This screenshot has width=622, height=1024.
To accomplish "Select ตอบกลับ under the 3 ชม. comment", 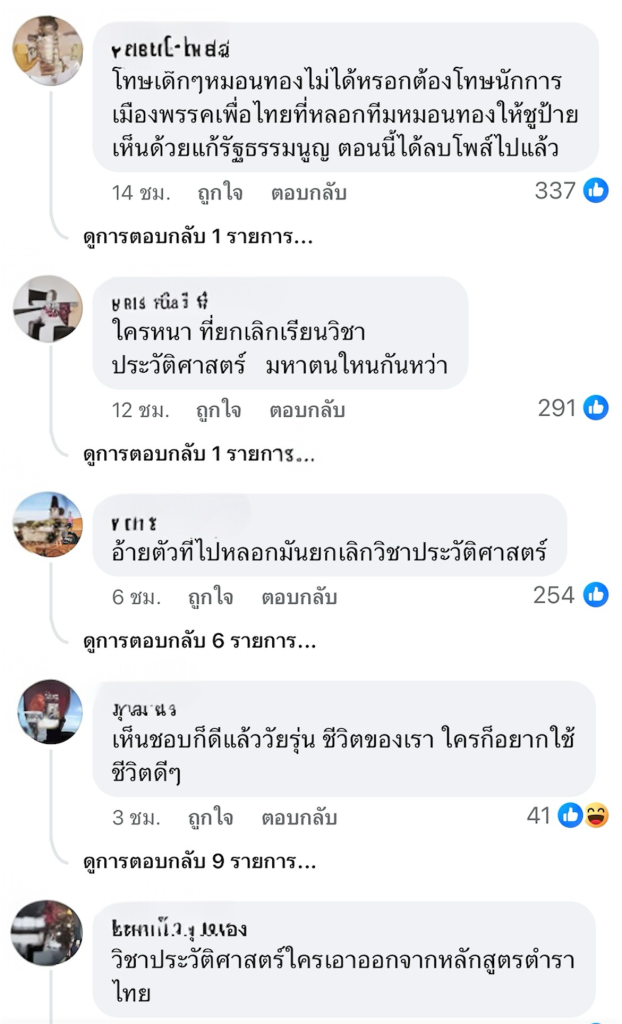I will point(299,817).
